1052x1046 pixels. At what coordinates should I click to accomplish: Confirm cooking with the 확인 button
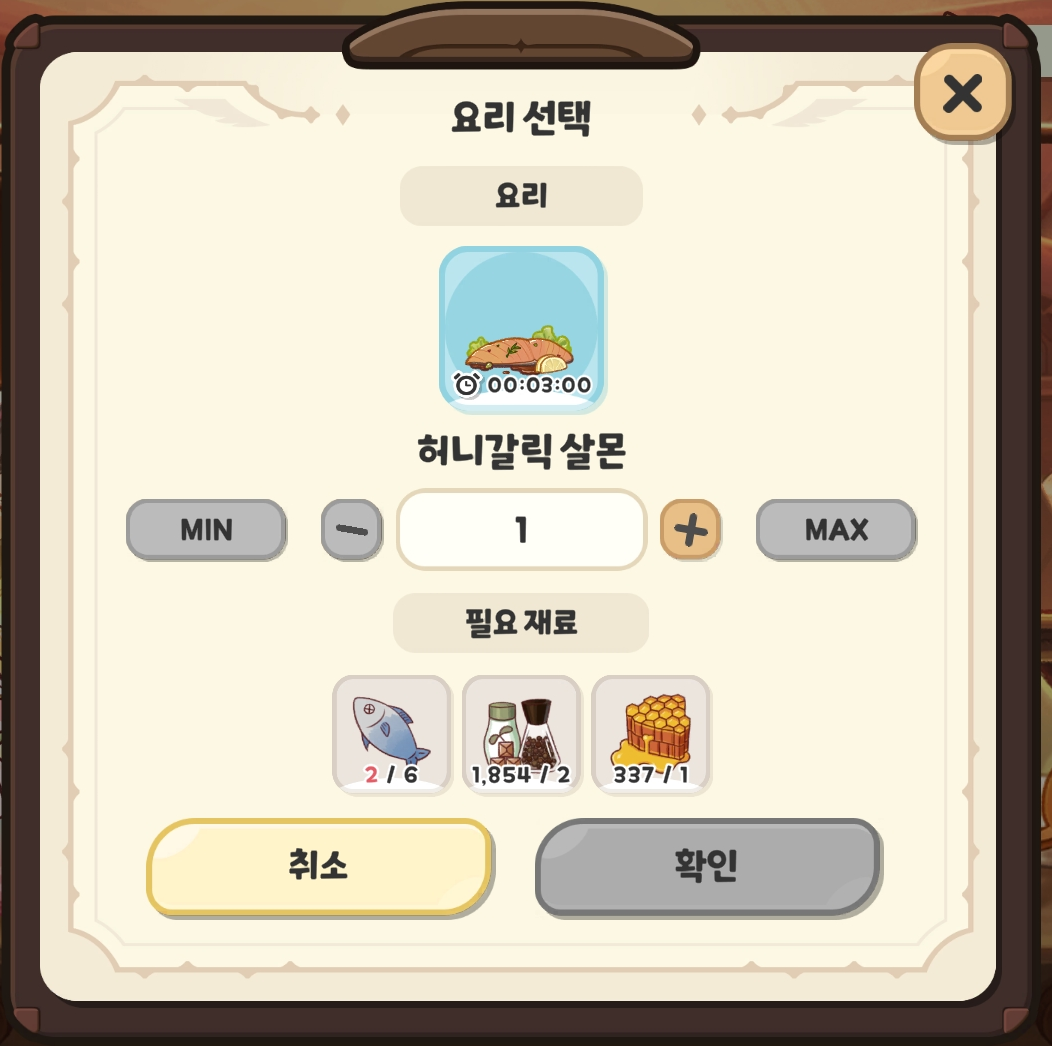[x=708, y=866]
